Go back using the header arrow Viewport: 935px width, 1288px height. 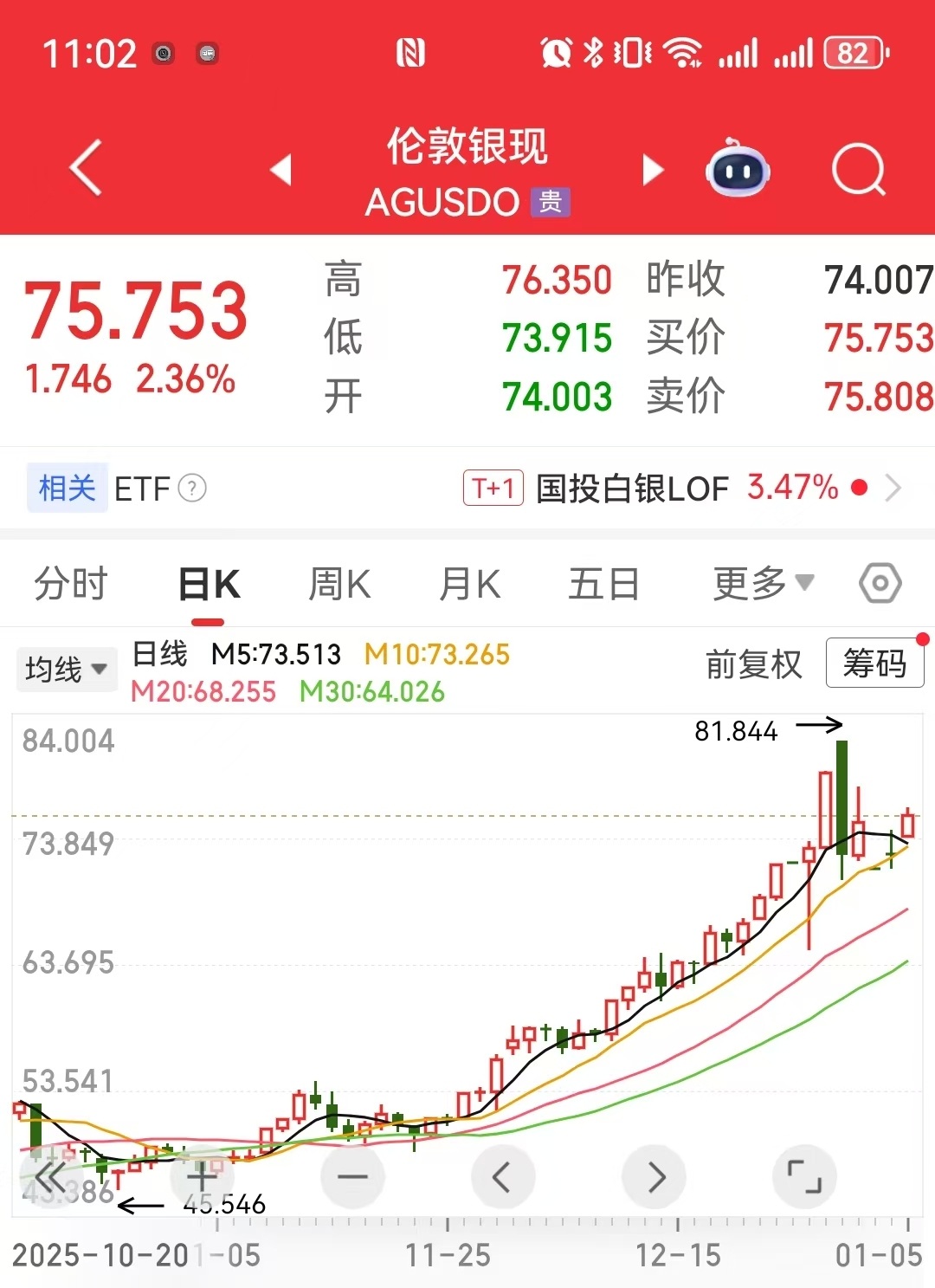87,168
